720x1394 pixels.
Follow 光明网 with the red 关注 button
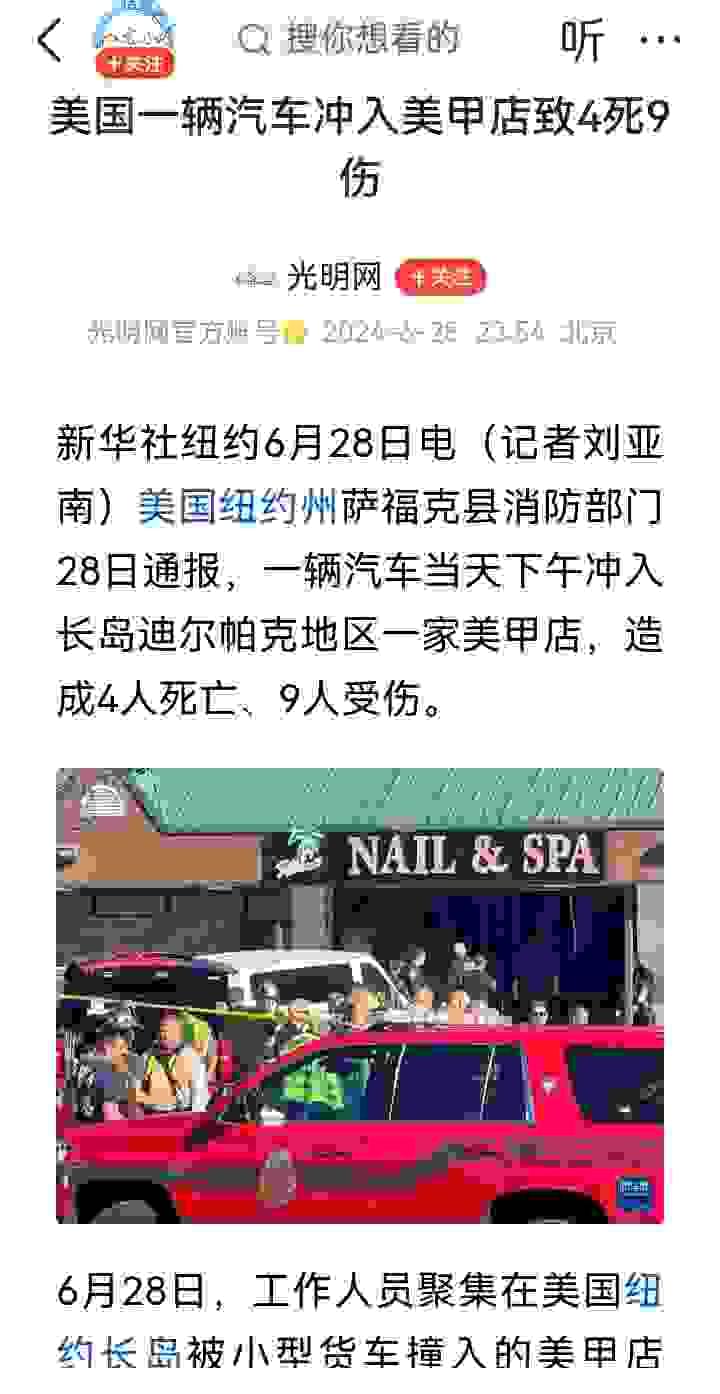click(440, 277)
